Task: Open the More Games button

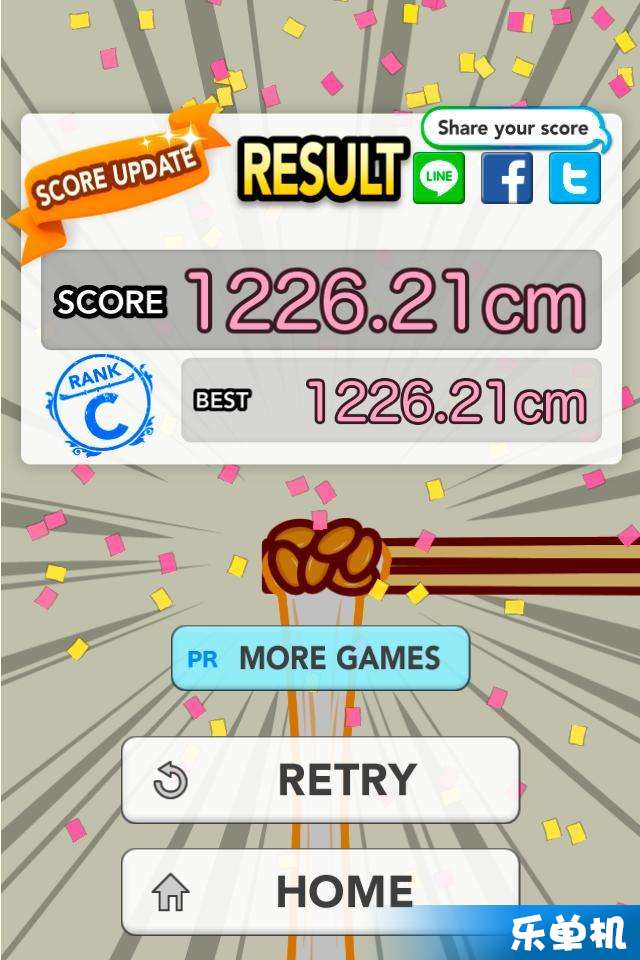Action: point(320,658)
